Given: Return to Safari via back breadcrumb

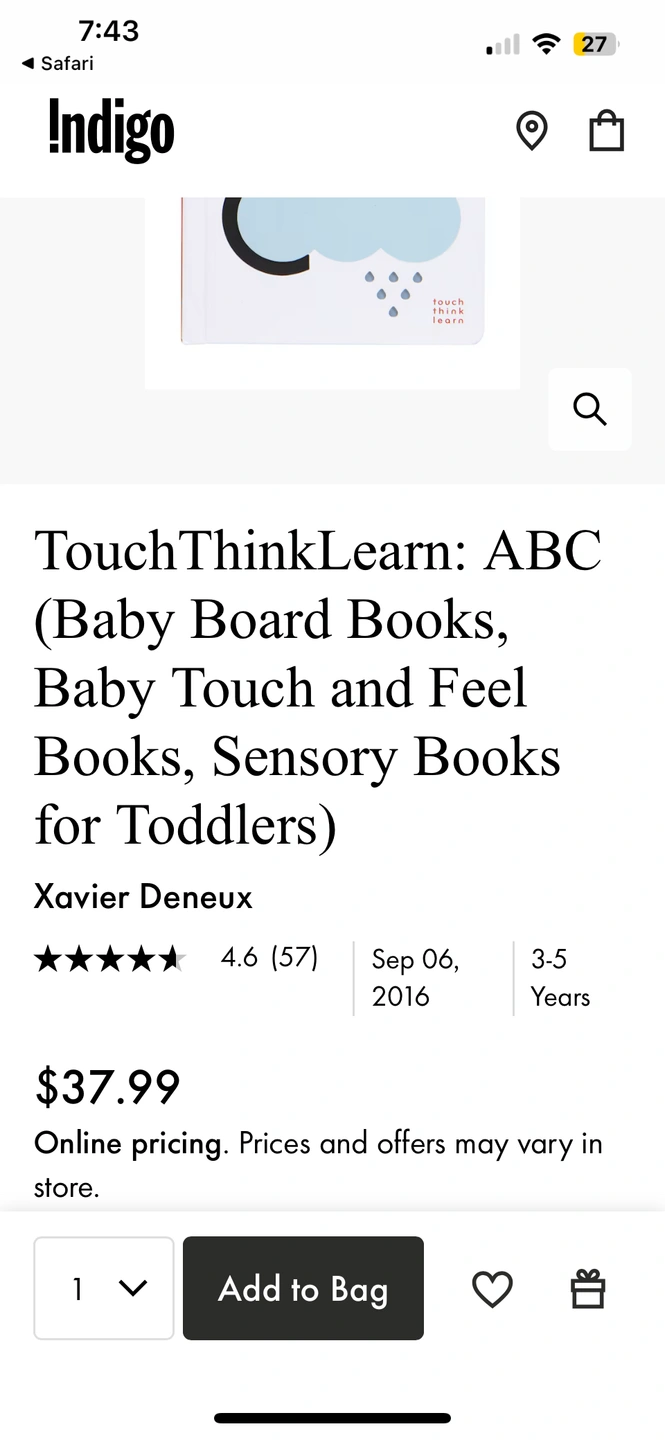Looking at the screenshot, I should 57,63.
